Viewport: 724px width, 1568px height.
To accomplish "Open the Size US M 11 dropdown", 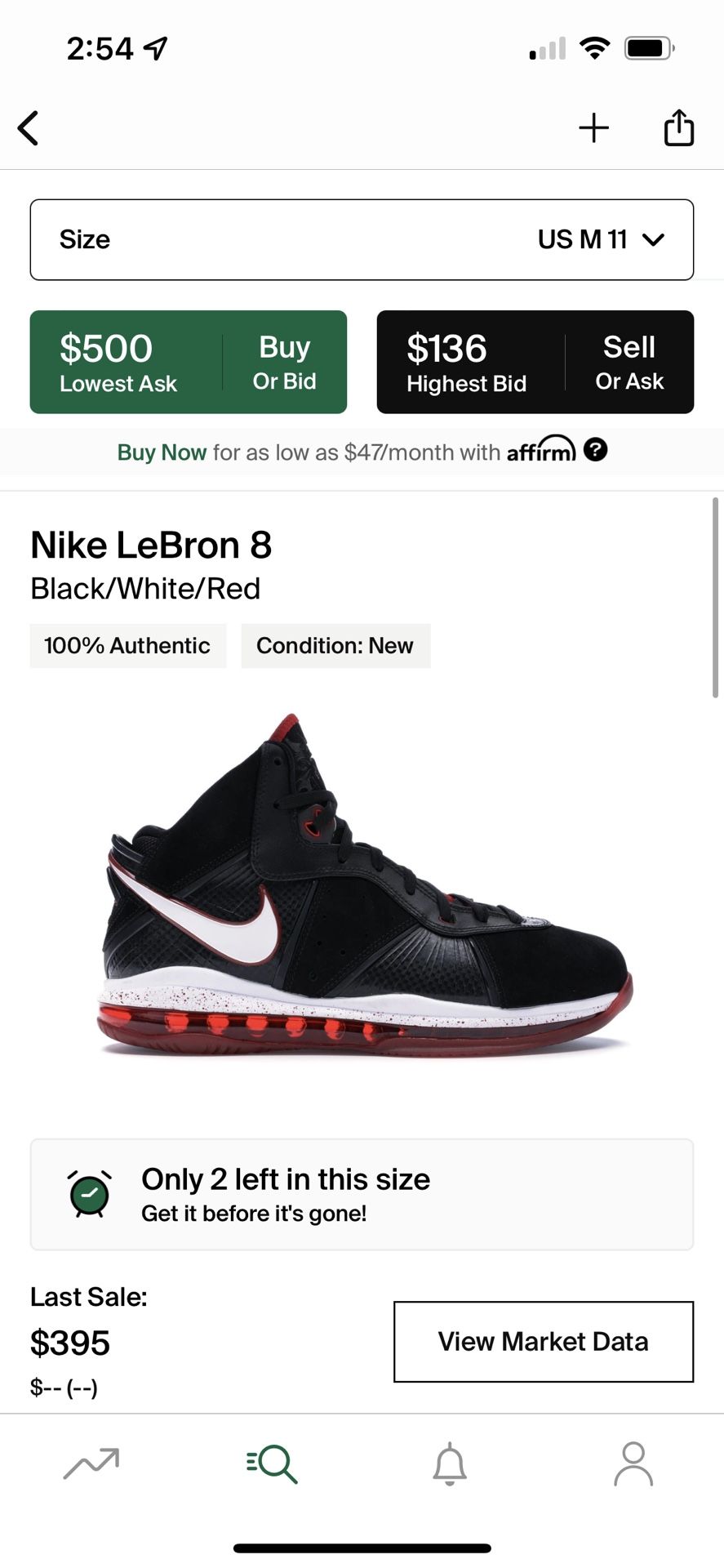I will [x=362, y=239].
